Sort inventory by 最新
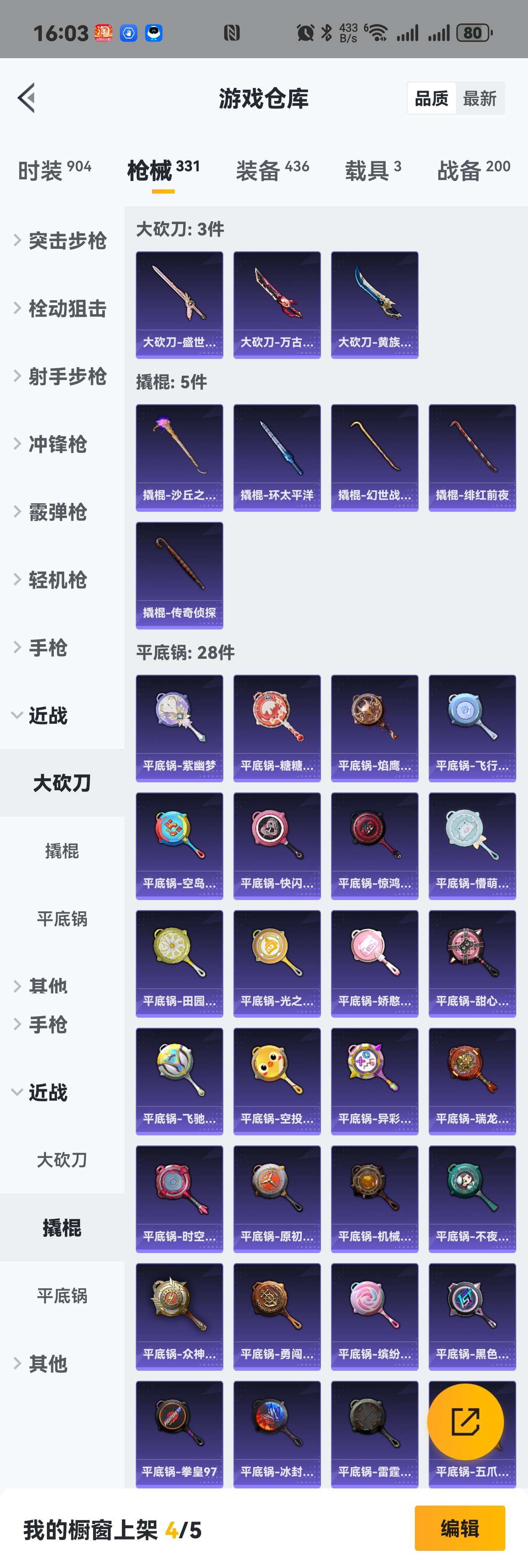528x1568 pixels. [479, 98]
